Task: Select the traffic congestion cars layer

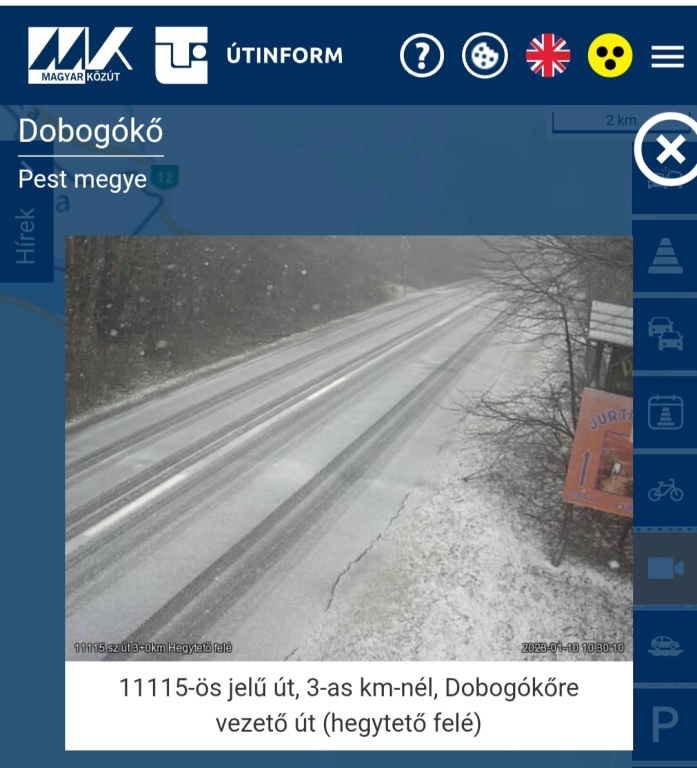Action: coord(665,333)
